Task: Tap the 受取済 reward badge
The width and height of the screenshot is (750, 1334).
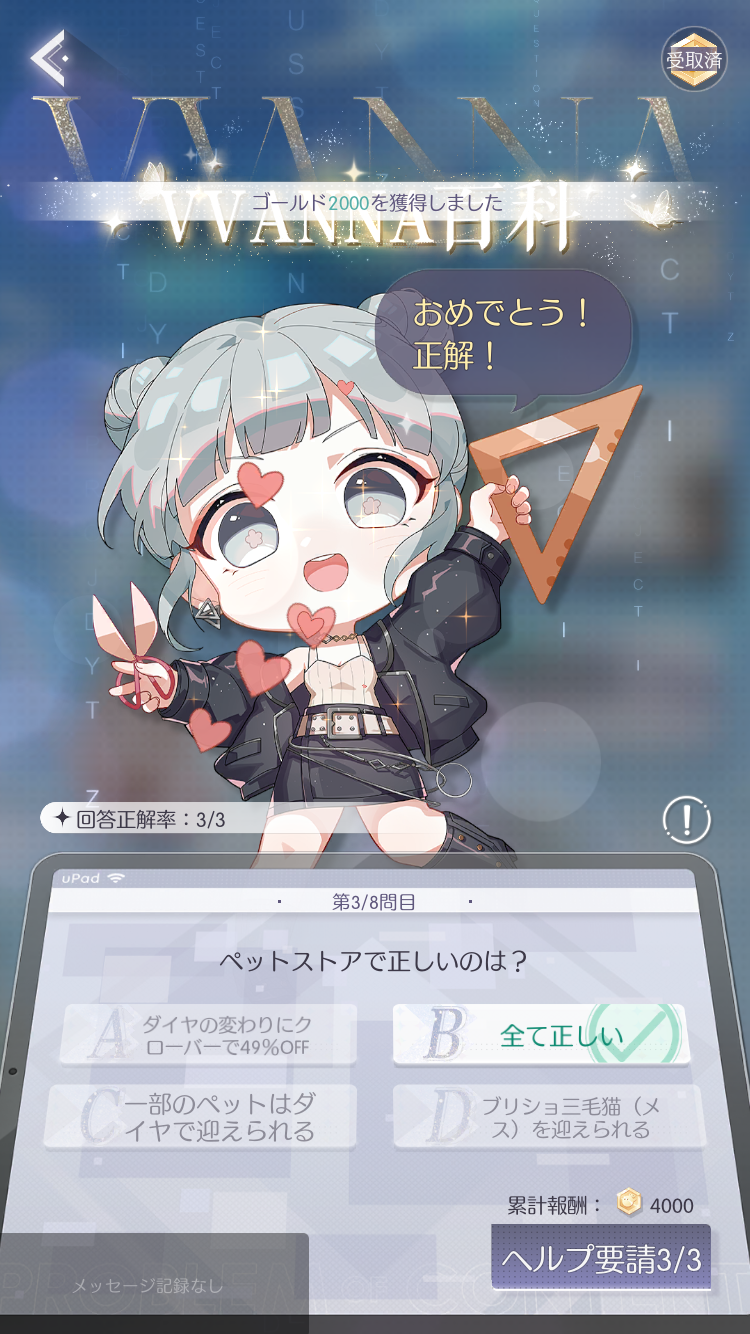Action: 694,59
